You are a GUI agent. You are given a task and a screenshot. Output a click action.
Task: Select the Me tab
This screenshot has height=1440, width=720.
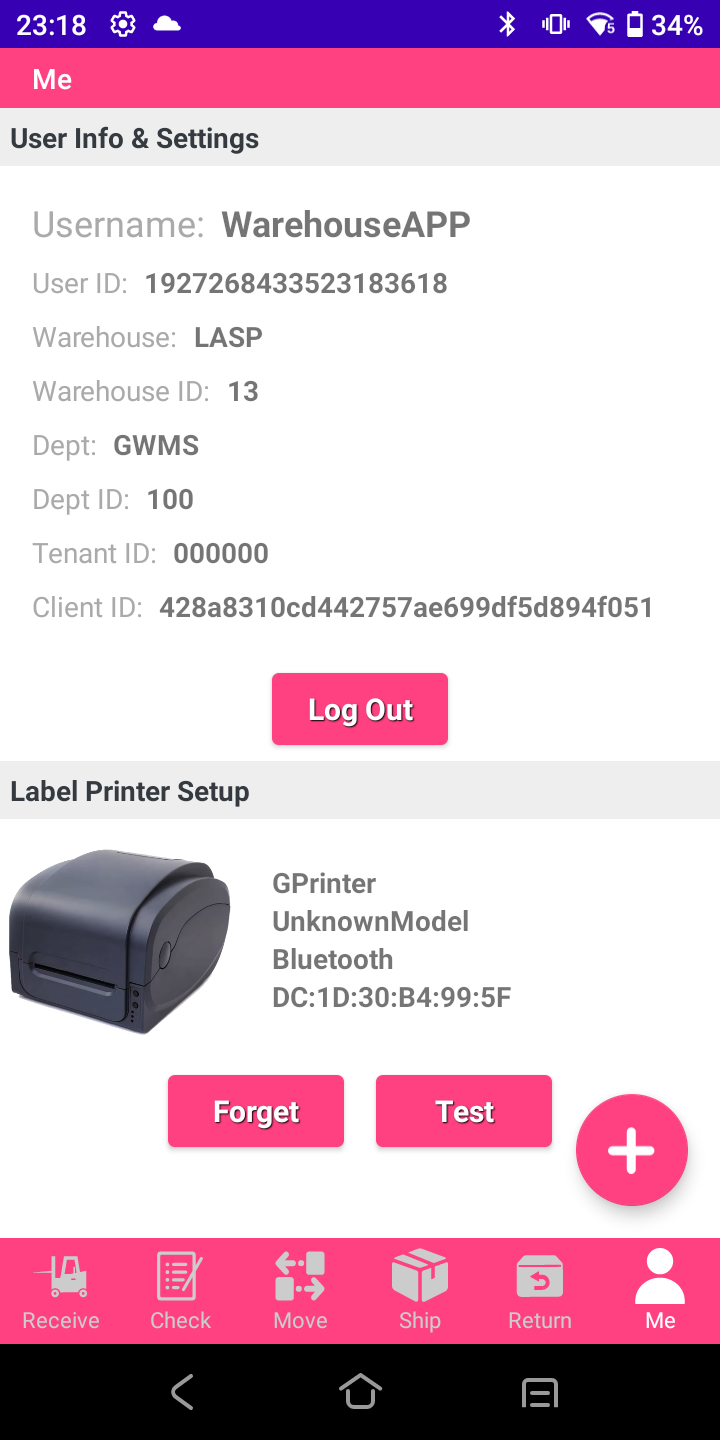click(660, 1291)
